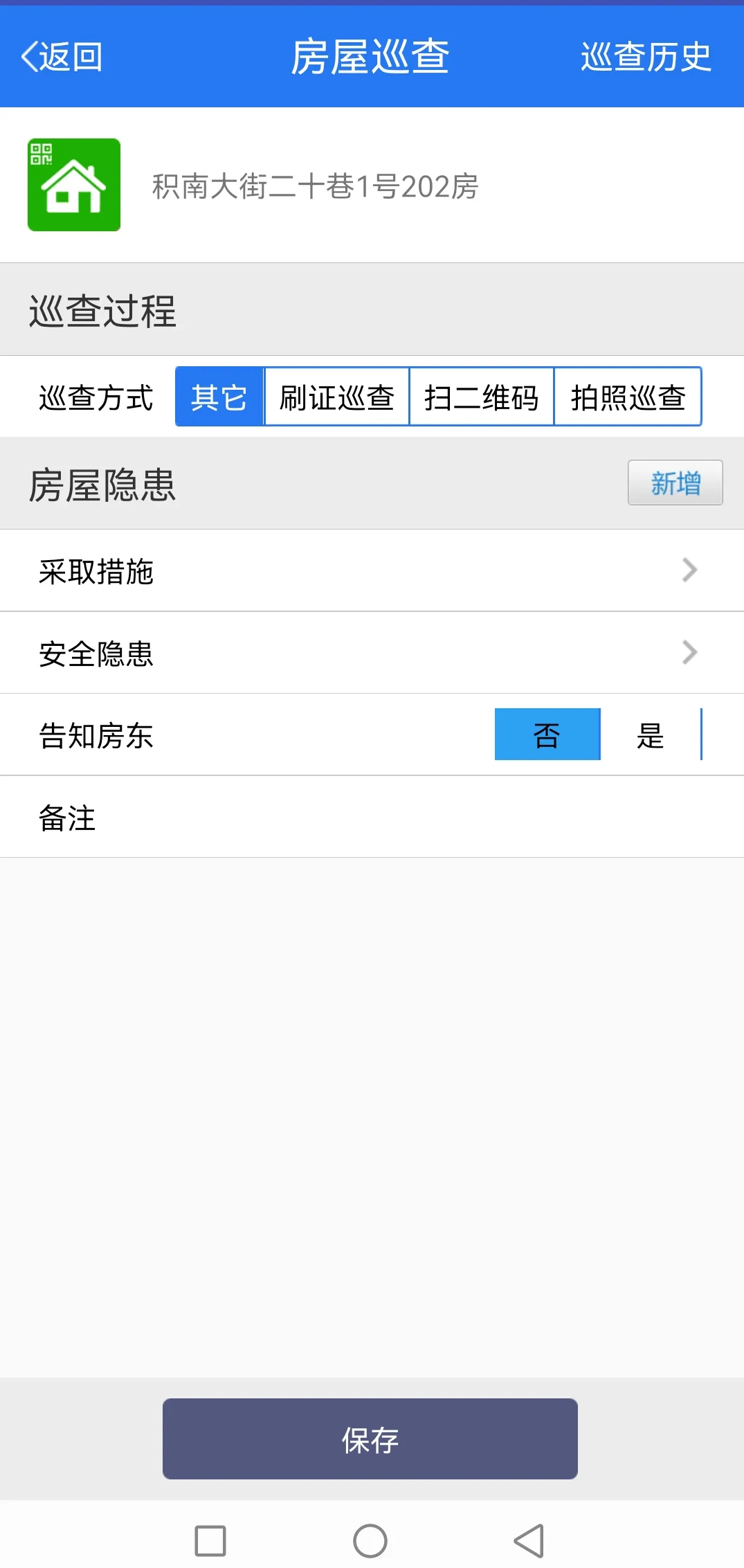This screenshot has width=744, height=1568.
Task: Expand the 采取措施 row
Action: point(372,570)
